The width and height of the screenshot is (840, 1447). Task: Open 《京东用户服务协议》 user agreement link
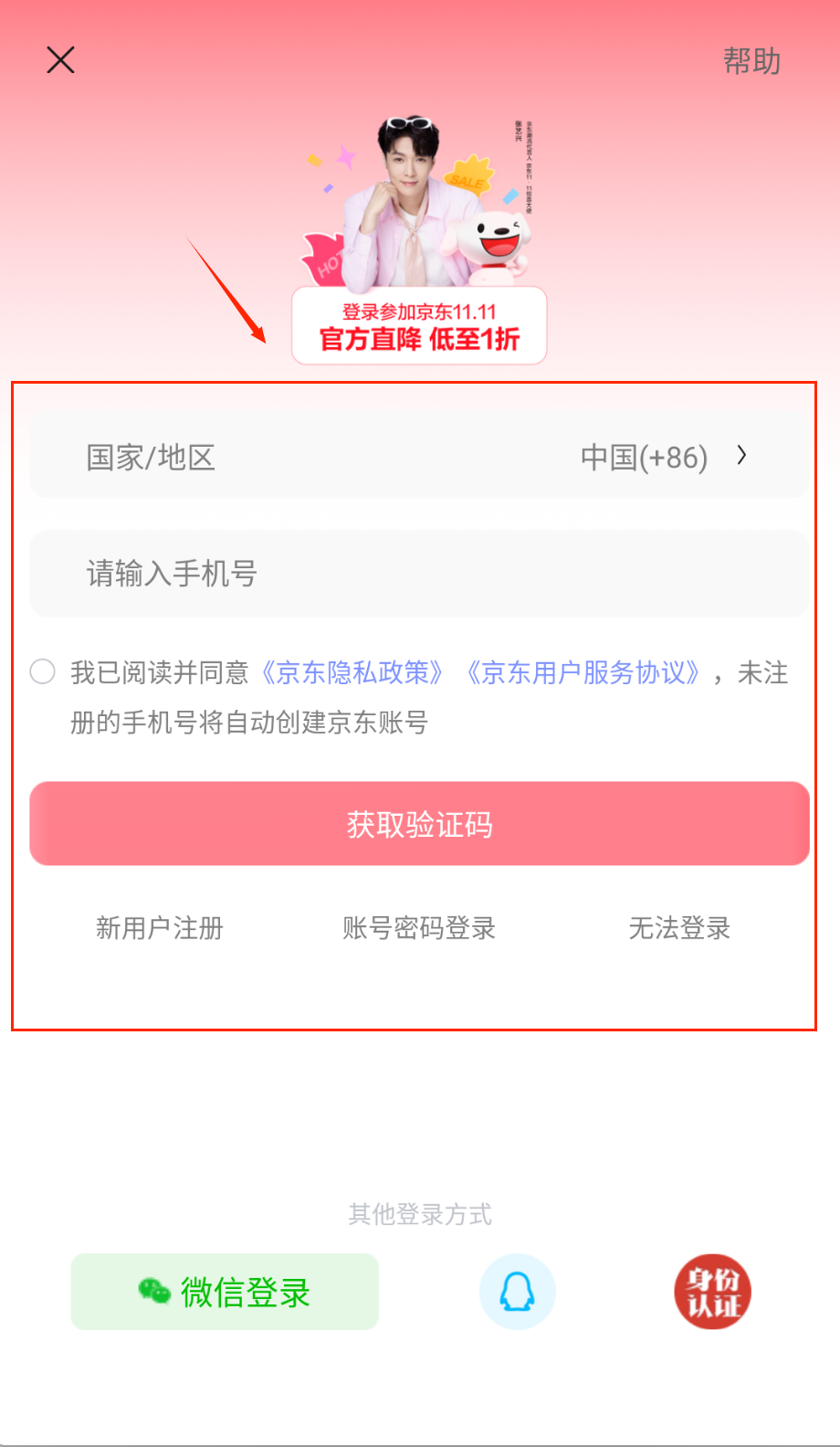pyautogui.click(x=583, y=673)
